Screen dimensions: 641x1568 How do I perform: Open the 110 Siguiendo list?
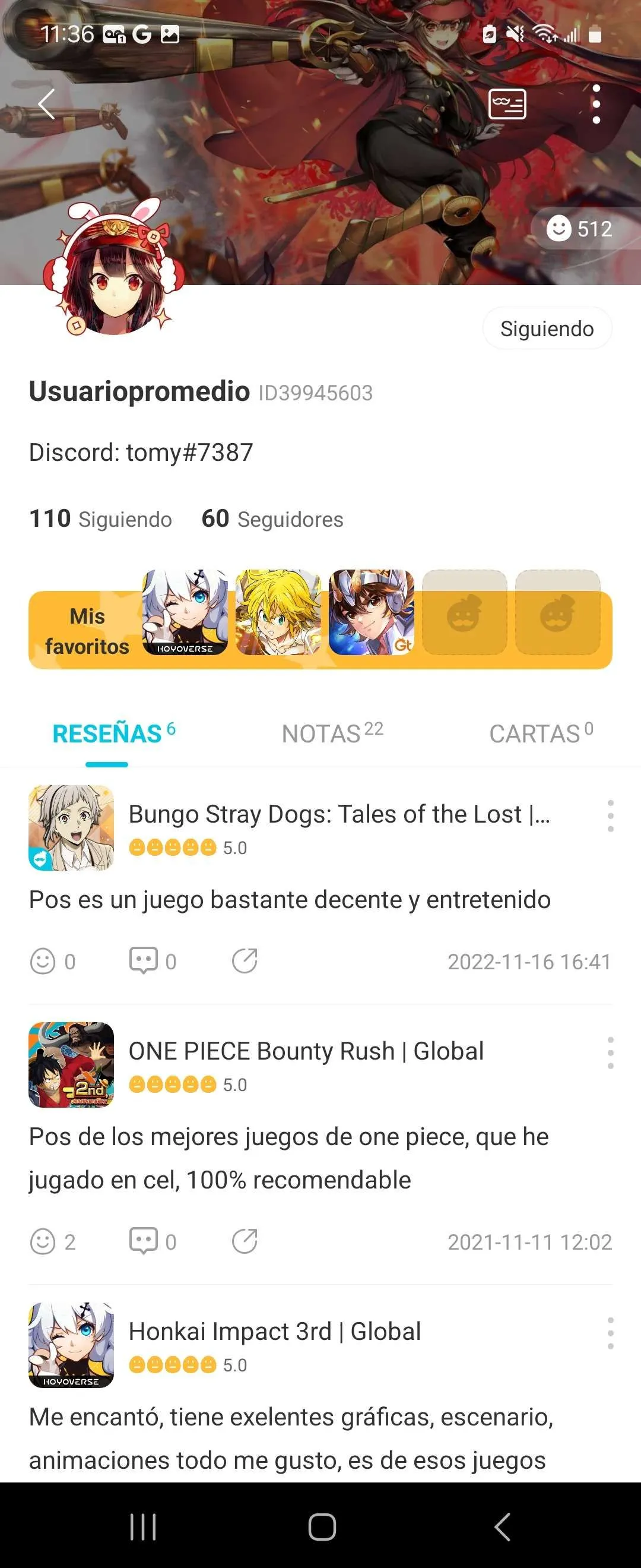pos(101,519)
